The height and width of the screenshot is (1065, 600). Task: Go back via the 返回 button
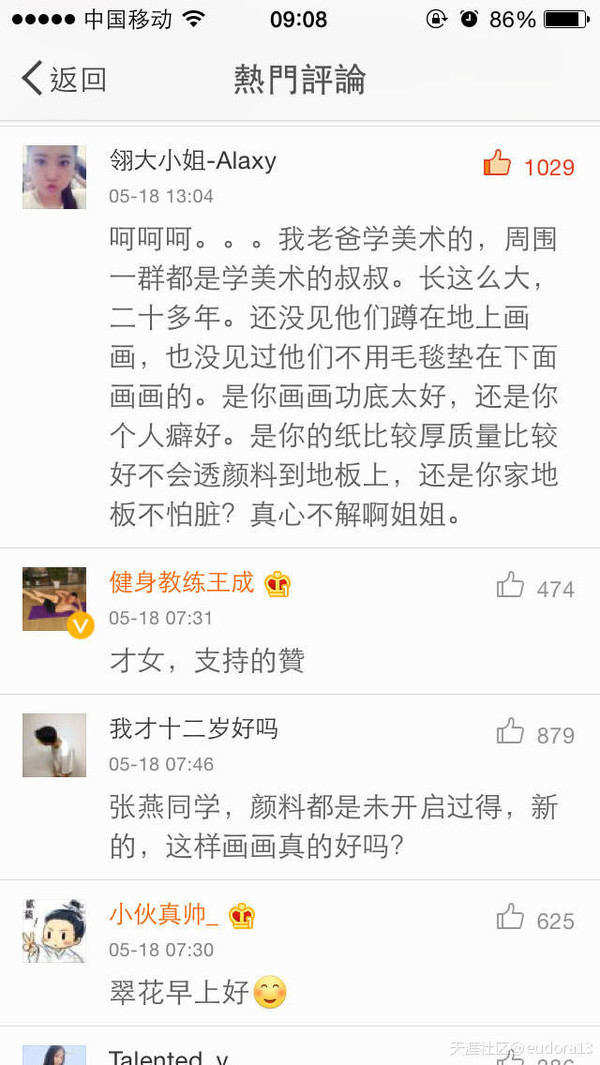pos(64,79)
